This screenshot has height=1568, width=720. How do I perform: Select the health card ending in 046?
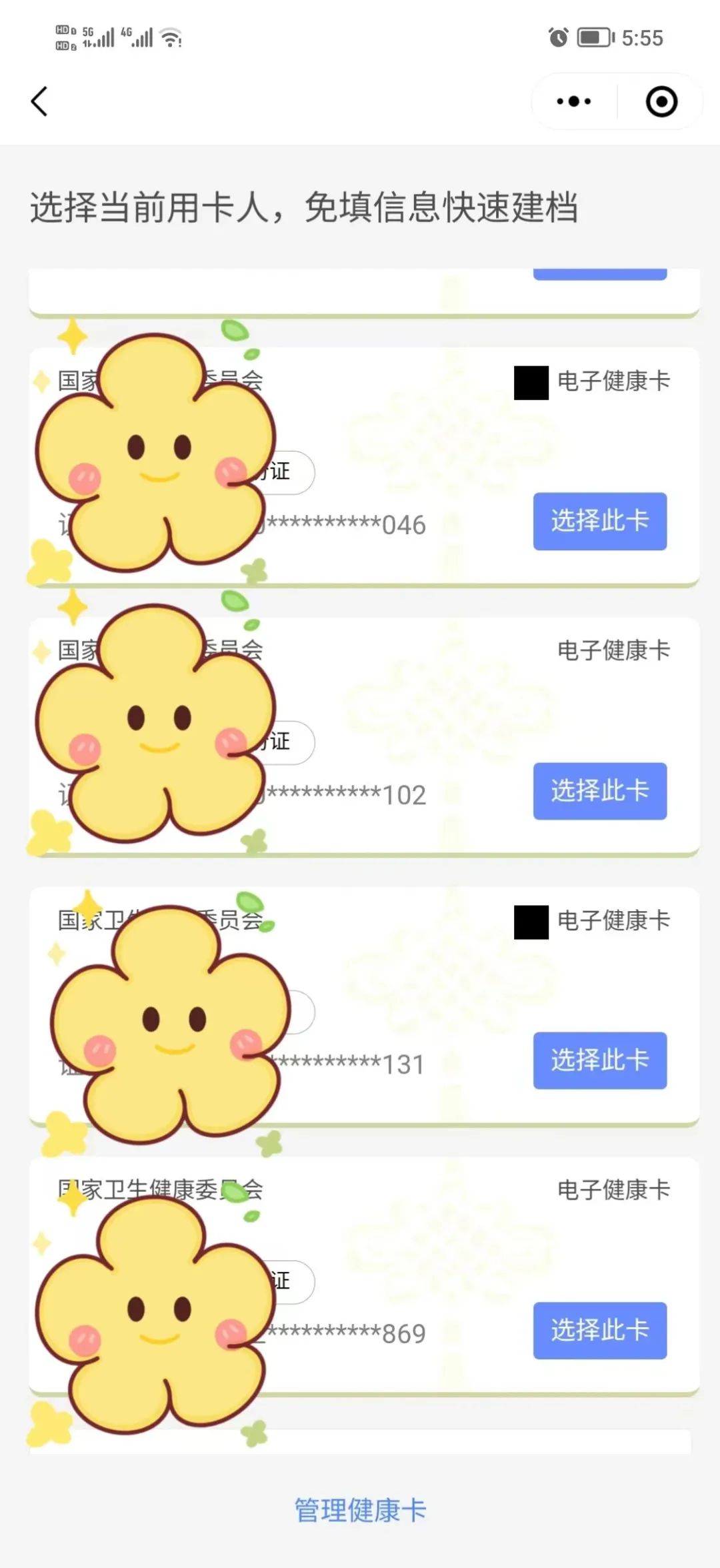599,521
